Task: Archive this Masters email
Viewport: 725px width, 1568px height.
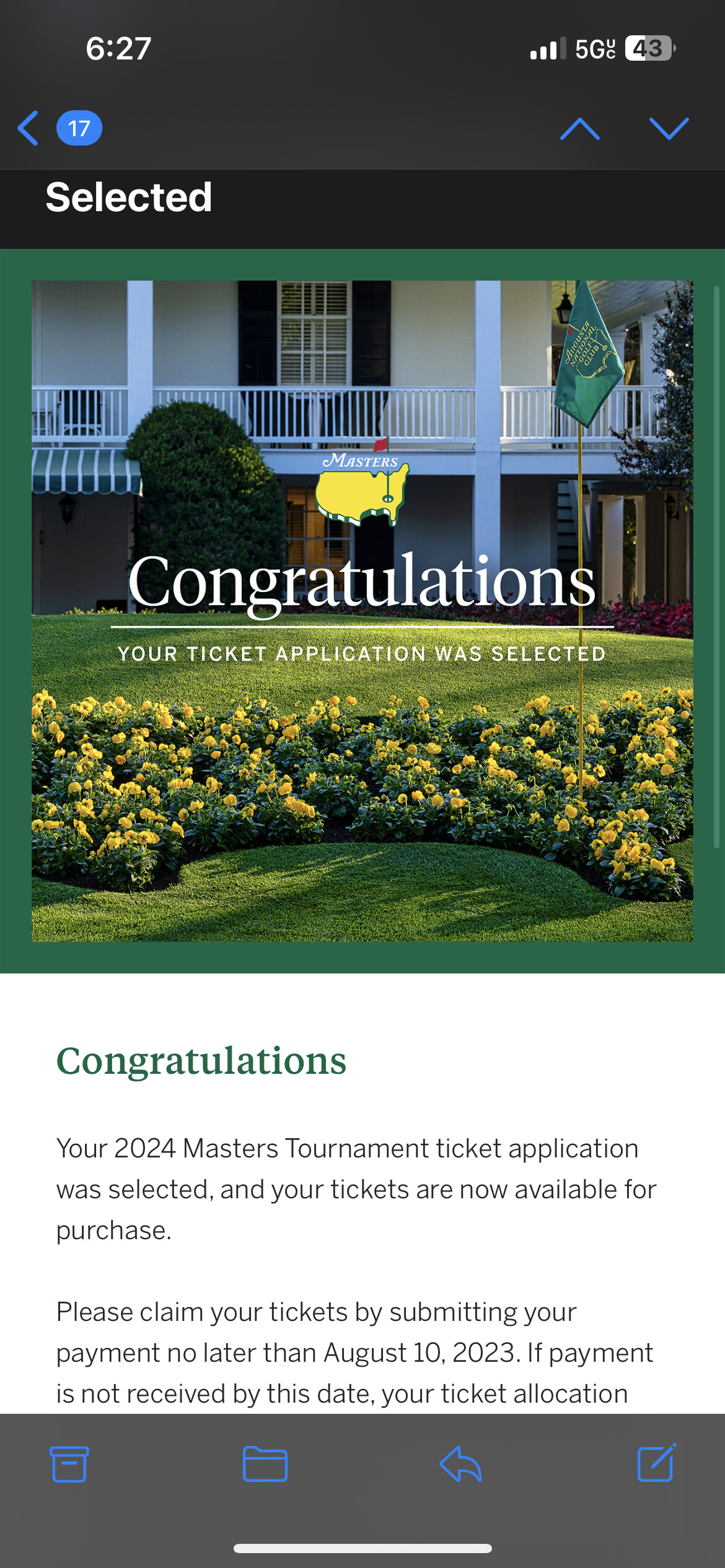Action: [x=69, y=1464]
